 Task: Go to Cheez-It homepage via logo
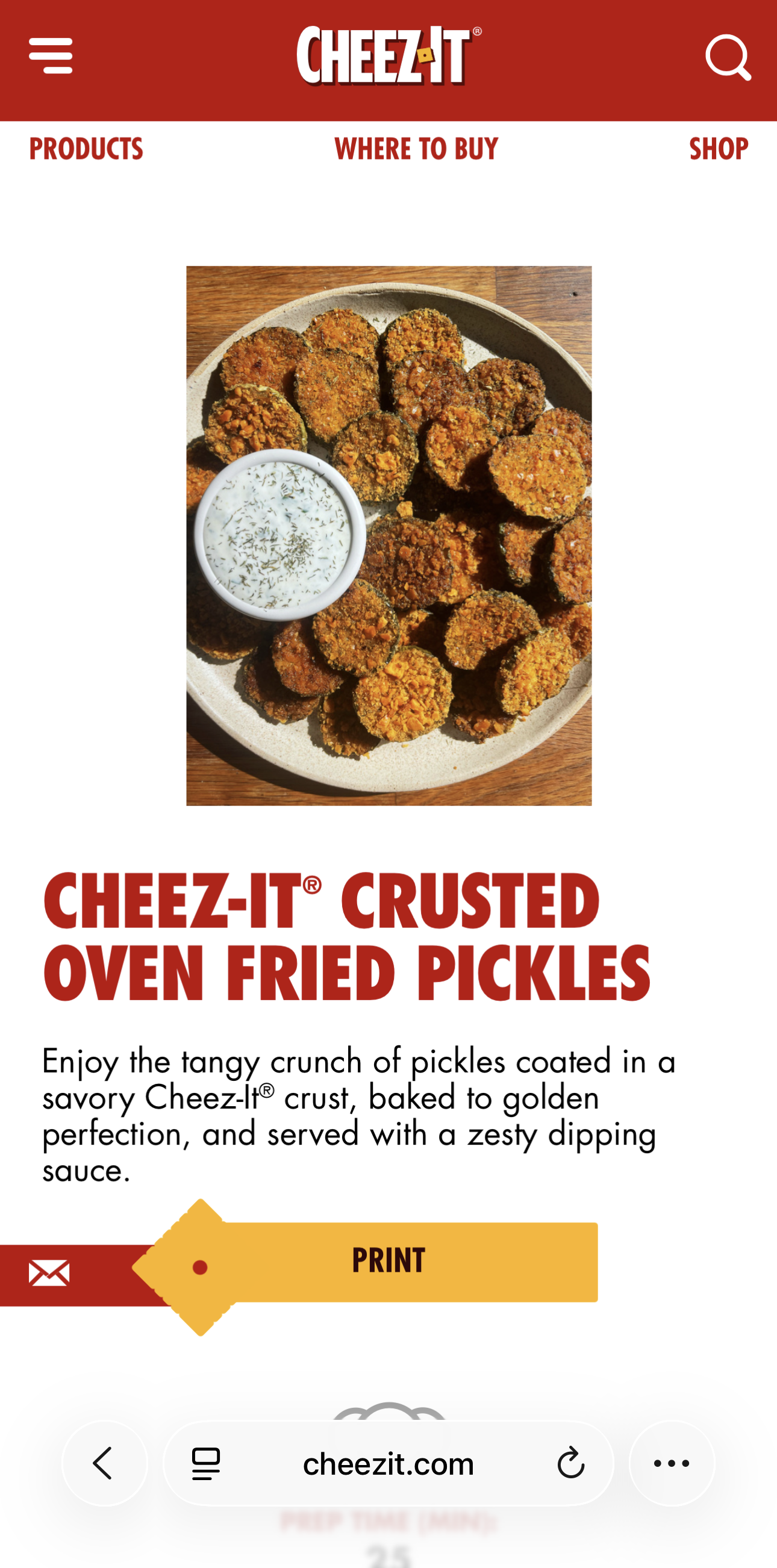click(388, 55)
